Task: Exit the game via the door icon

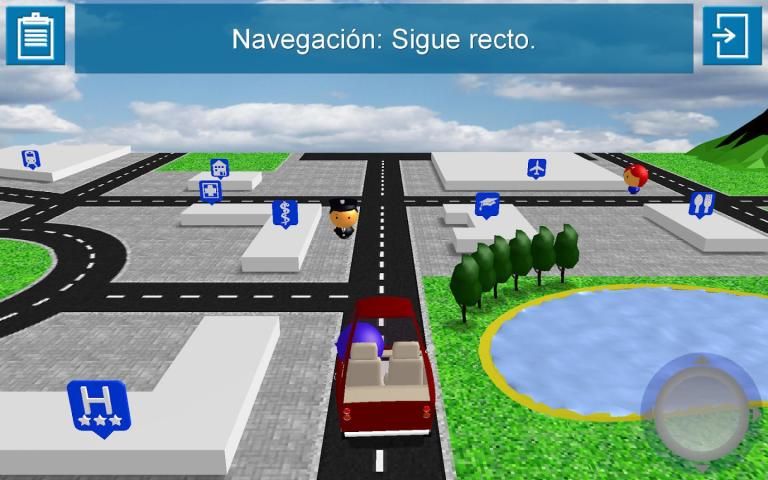Action: pos(731,36)
